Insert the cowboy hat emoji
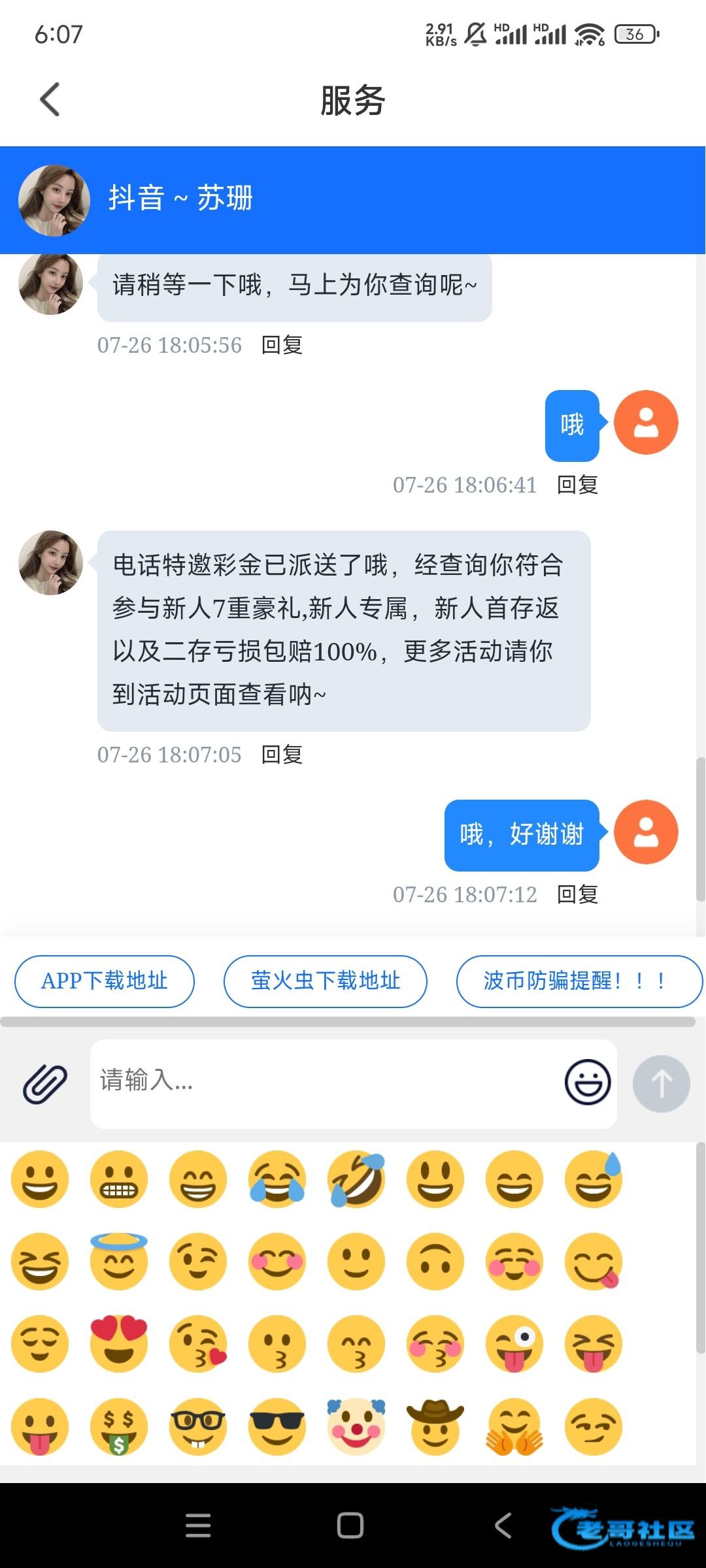This screenshot has height=1568, width=706. [x=435, y=1426]
